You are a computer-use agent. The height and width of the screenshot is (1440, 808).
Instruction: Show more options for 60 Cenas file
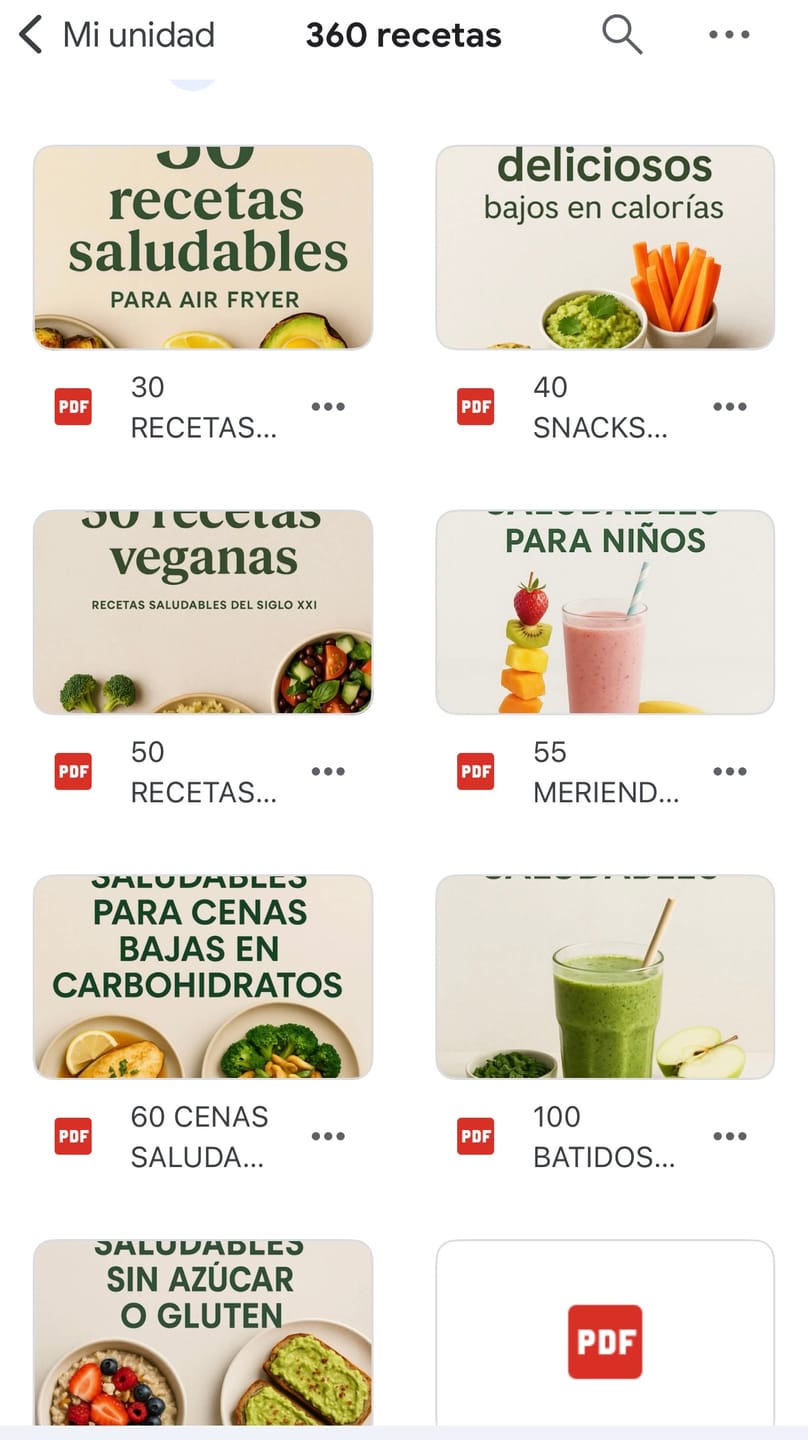(x=328, y=1137)
